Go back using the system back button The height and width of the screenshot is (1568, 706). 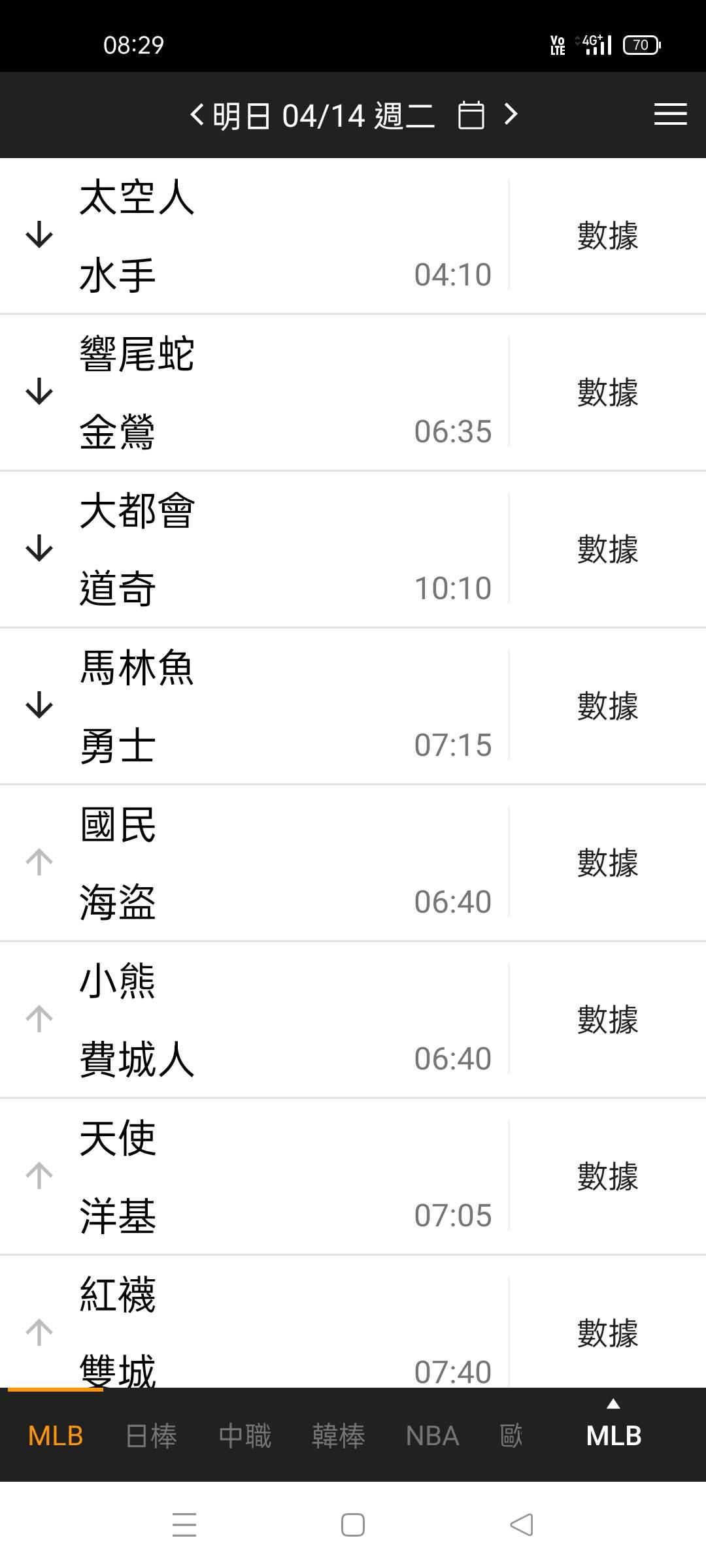[522, 1525]
